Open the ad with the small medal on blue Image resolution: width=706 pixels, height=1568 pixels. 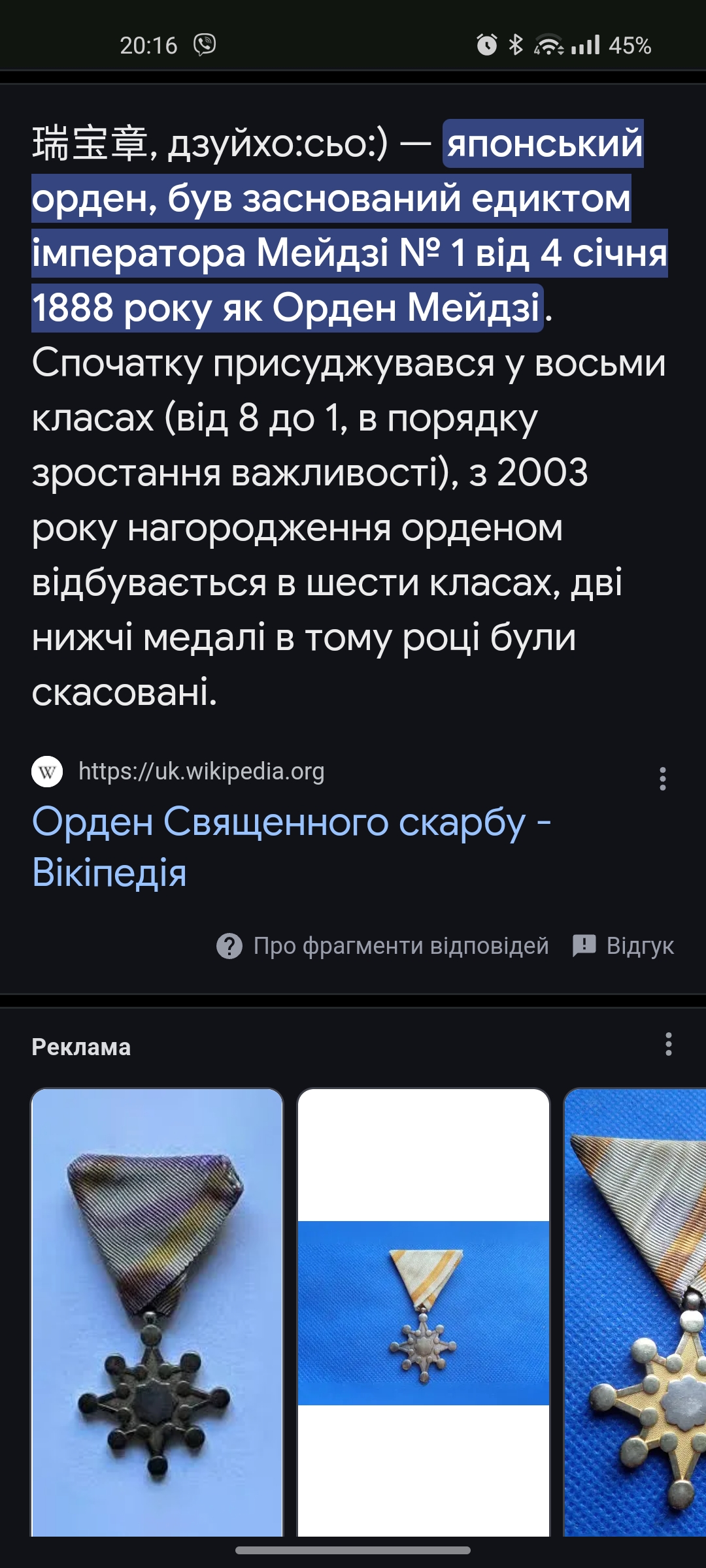[424, 1312]
